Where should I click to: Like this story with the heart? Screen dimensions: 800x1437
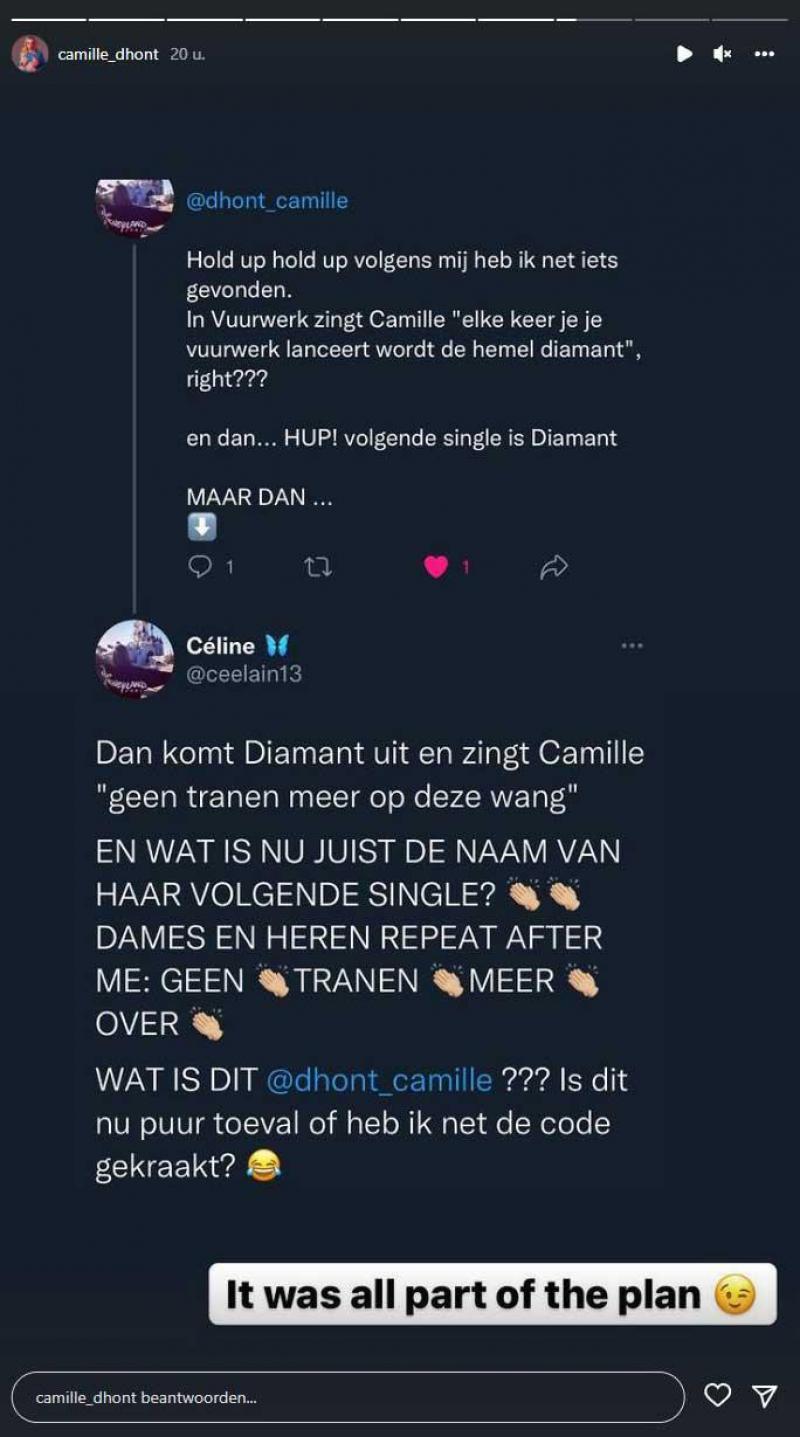[x=717, y=1396]
